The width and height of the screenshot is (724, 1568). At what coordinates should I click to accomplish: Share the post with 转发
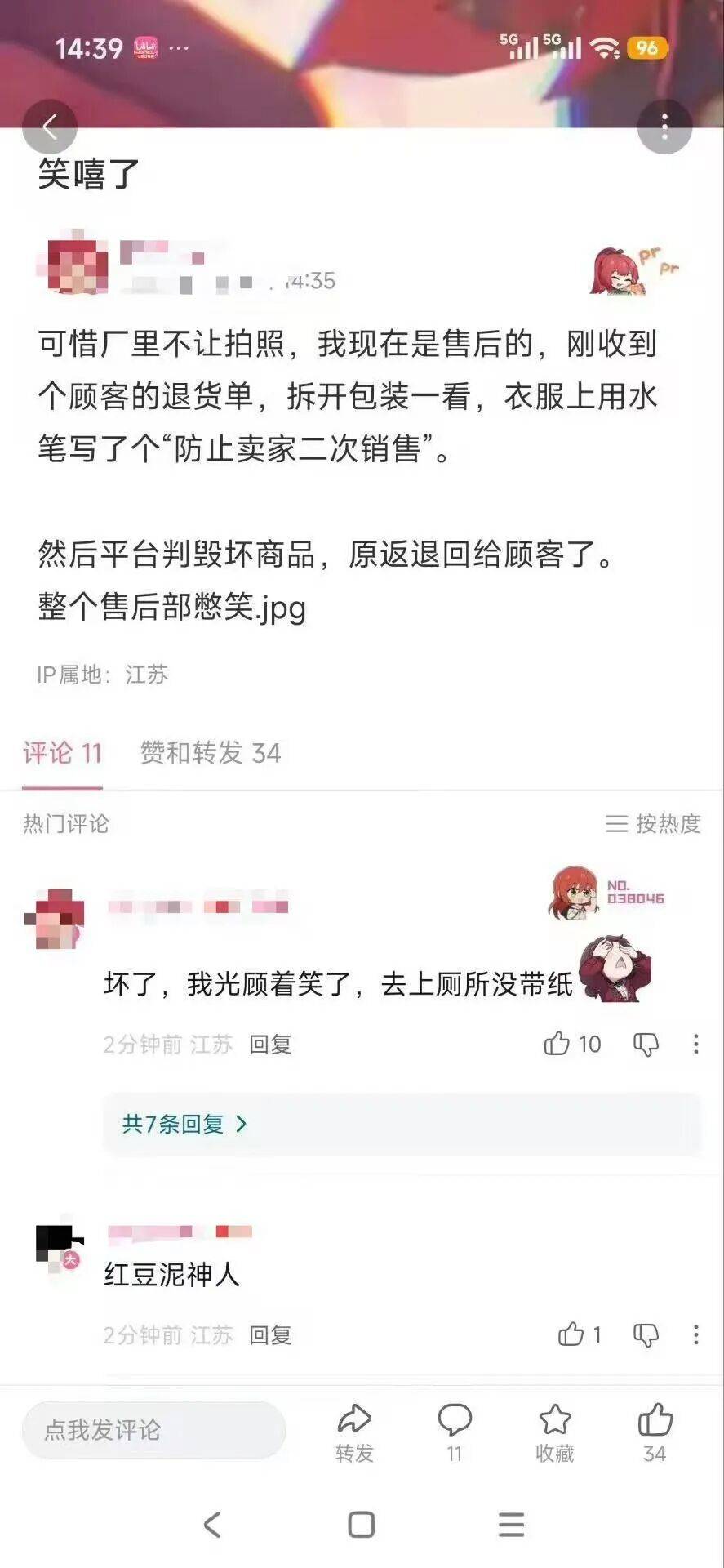coord(354,1432)
